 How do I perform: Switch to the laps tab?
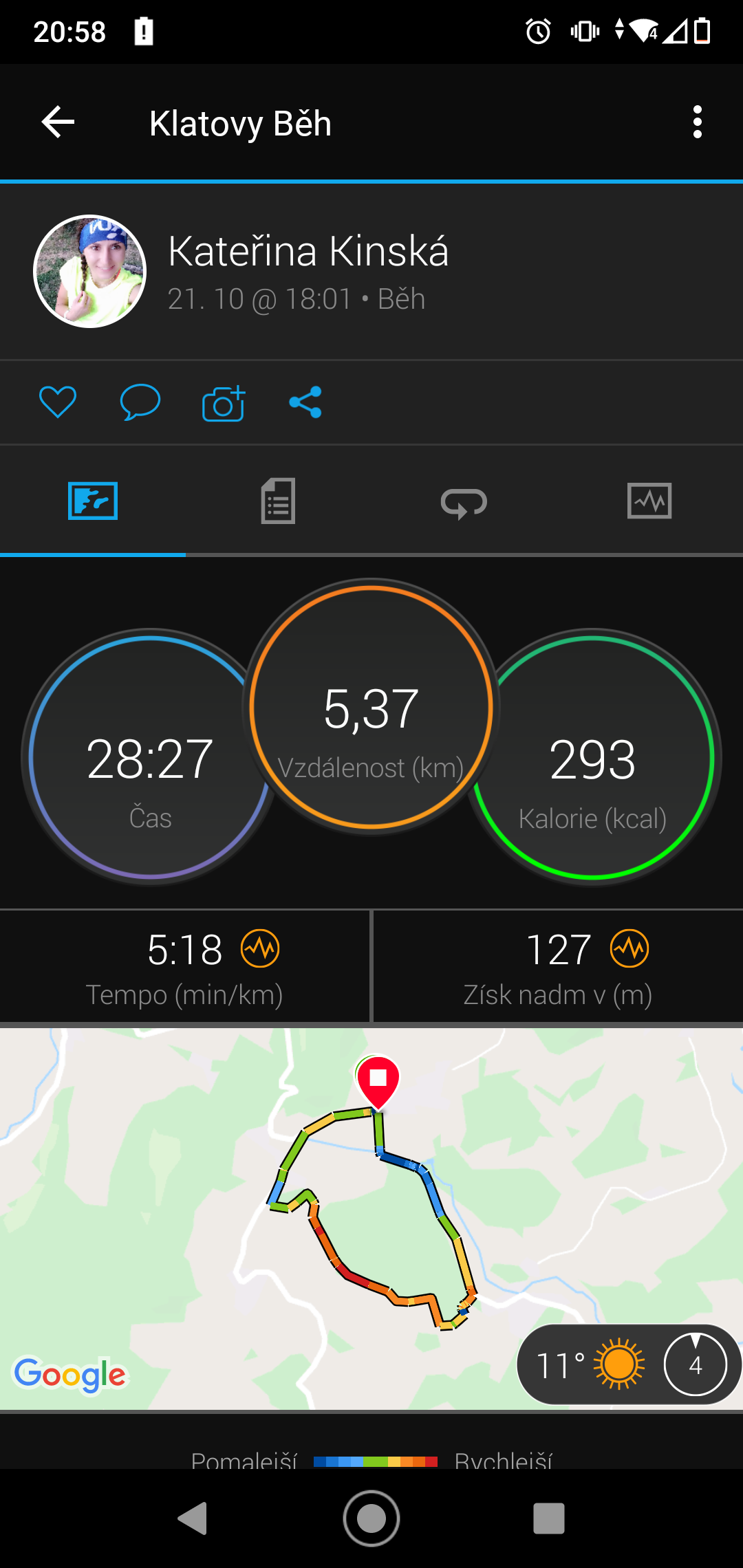click(464, 503)
